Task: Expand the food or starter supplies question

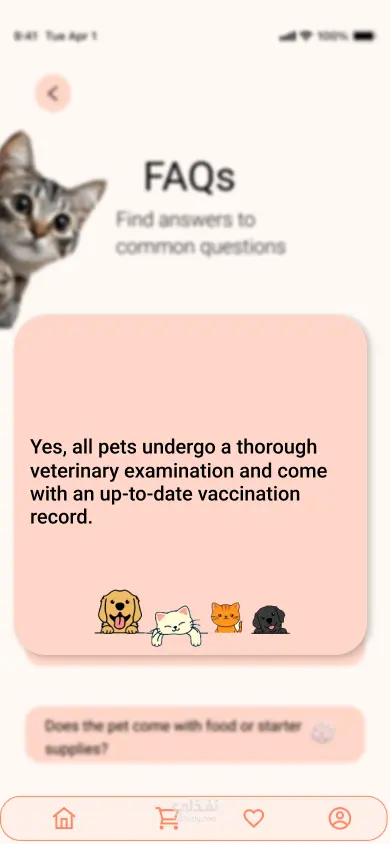Action: 195,735
